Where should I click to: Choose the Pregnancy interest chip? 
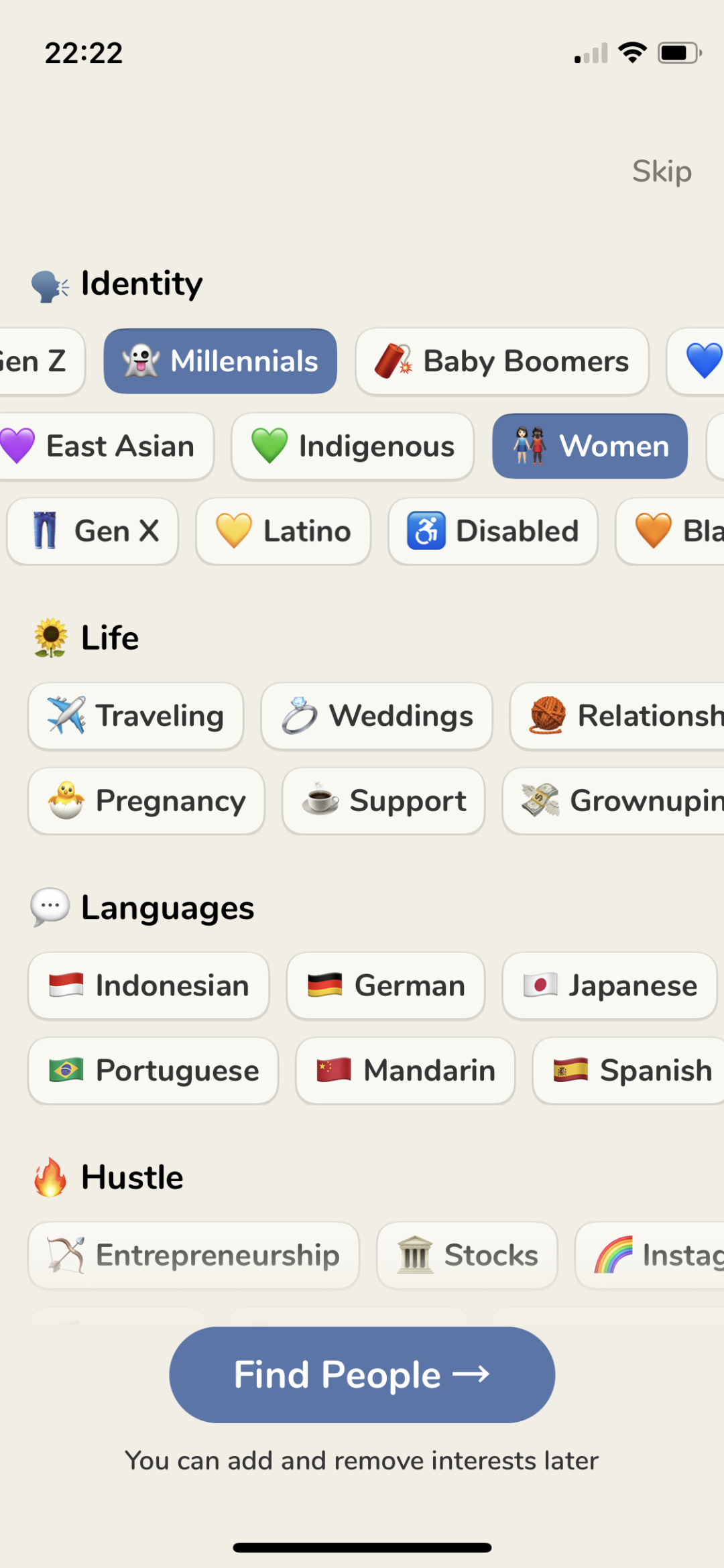[146, 801]
